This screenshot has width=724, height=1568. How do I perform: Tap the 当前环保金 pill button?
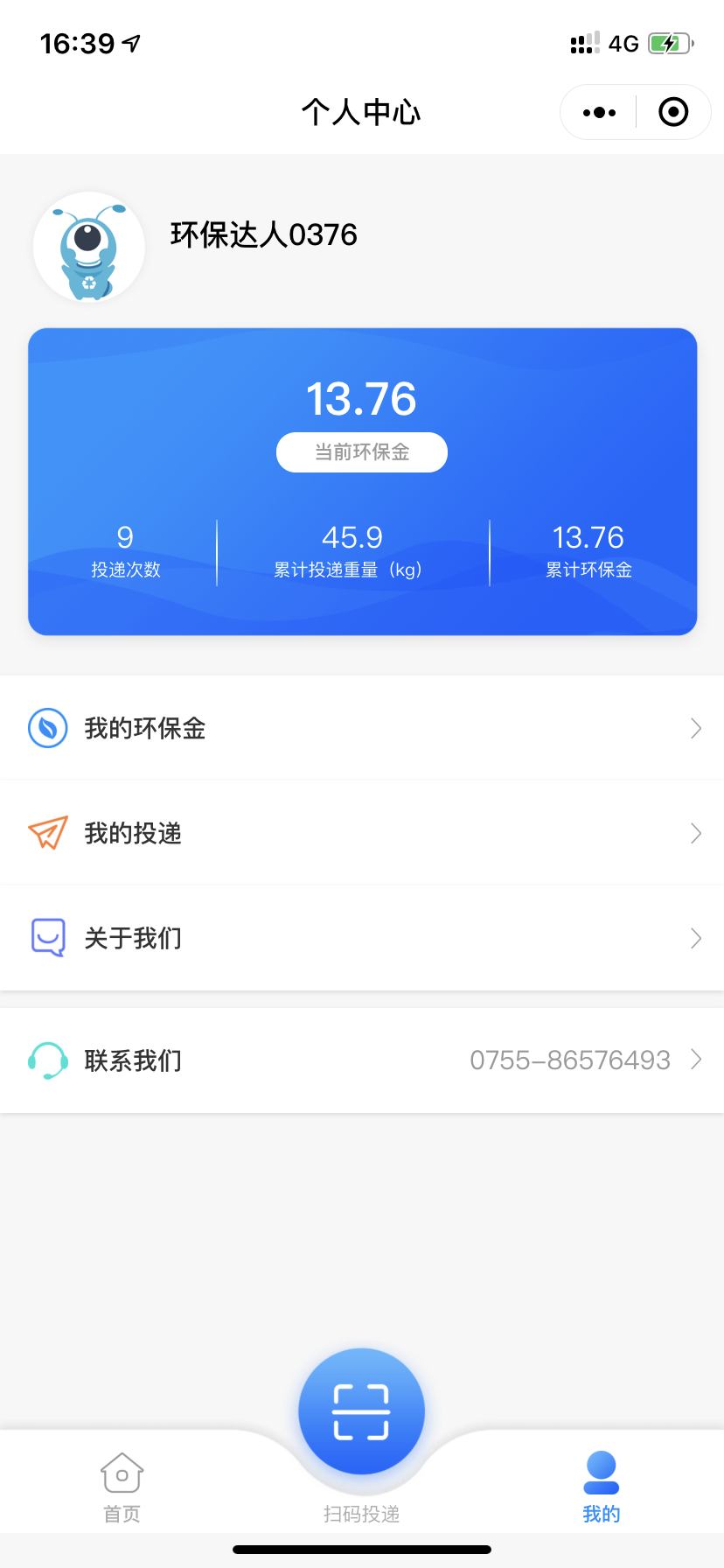pos(362,452)
